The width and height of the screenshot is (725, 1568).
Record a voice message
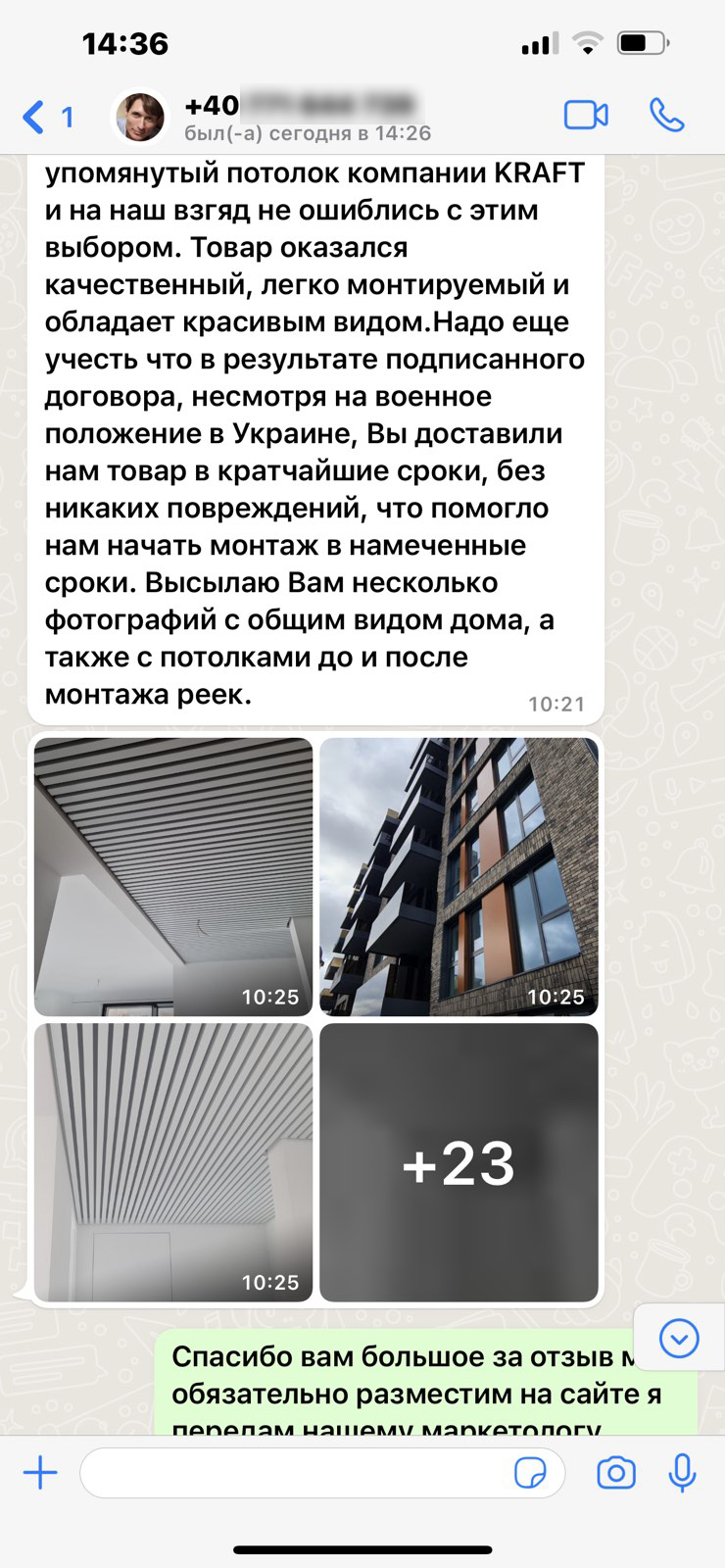coord(682,1472)
